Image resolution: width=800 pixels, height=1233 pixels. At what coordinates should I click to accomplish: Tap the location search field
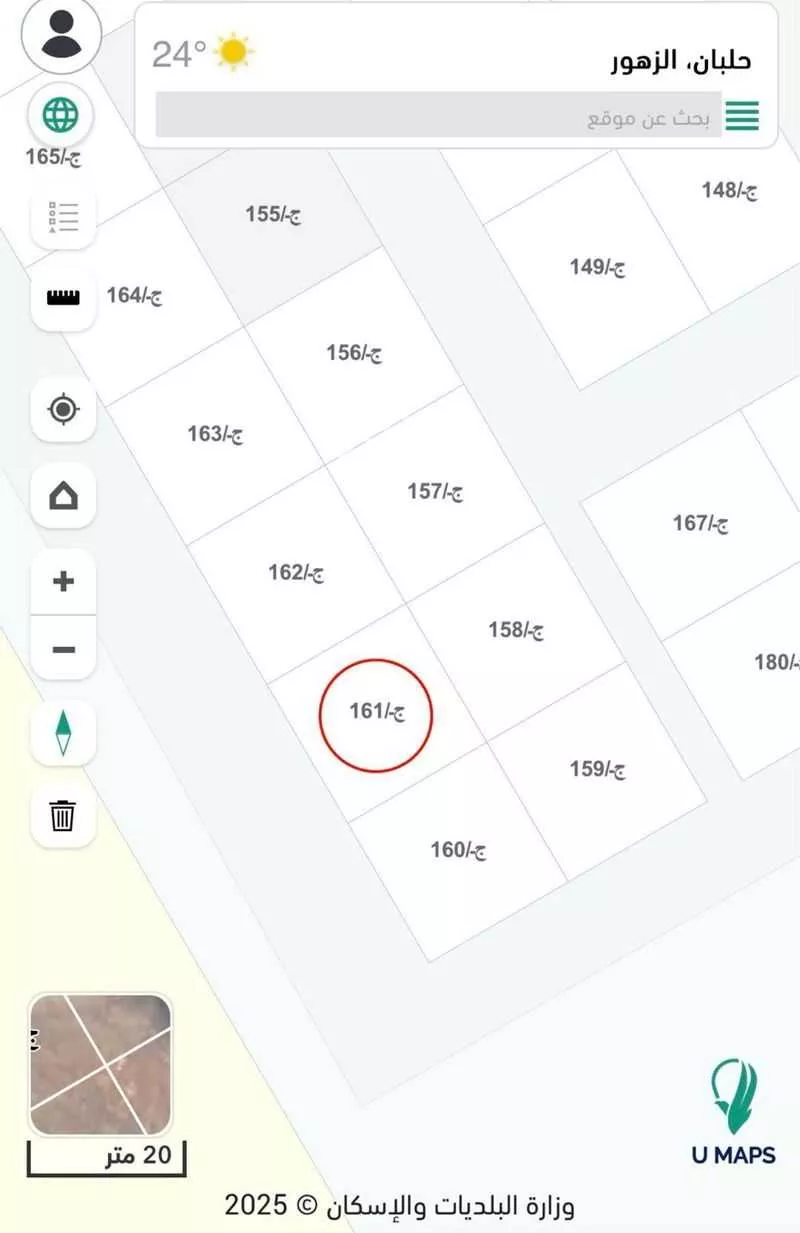(x=438, y=117)
